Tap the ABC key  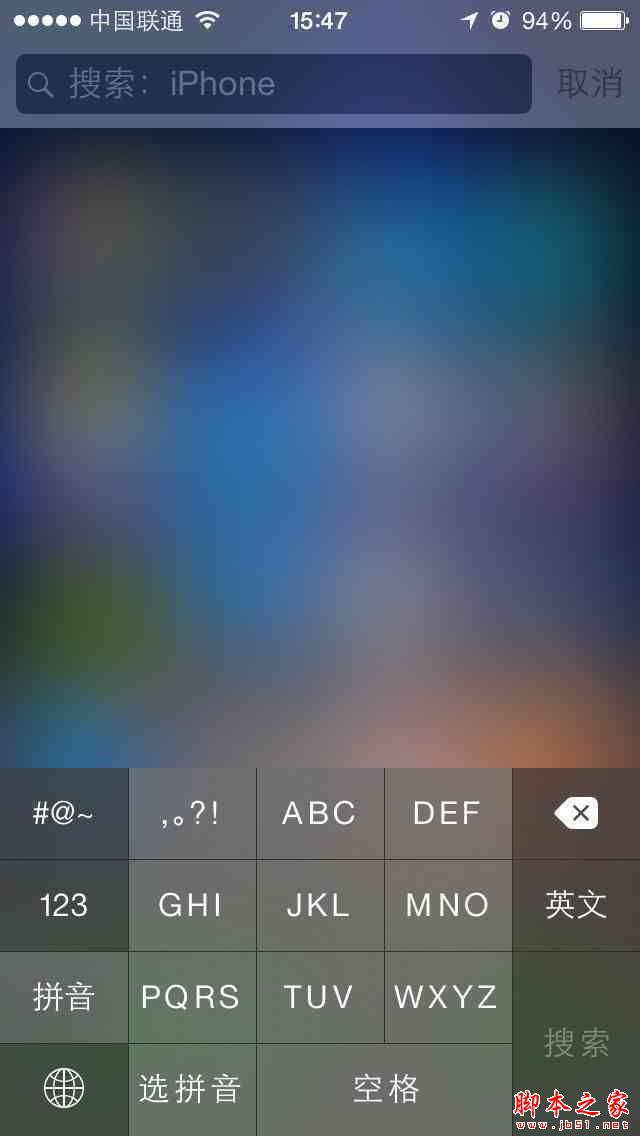click(x=320, y=813)
